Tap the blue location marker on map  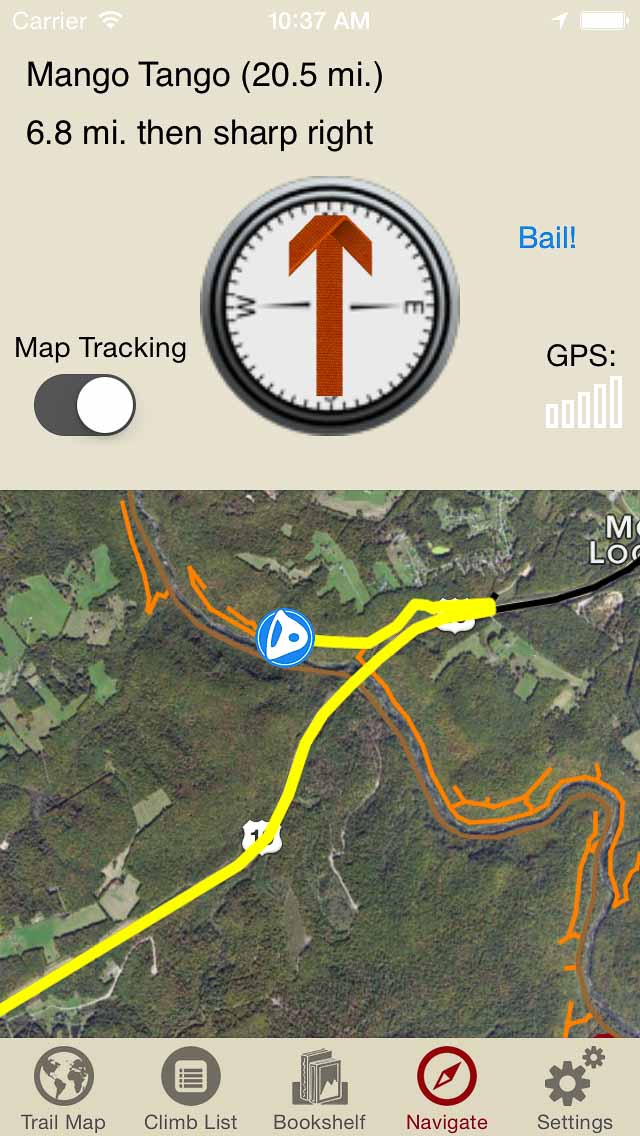point(285,637)
